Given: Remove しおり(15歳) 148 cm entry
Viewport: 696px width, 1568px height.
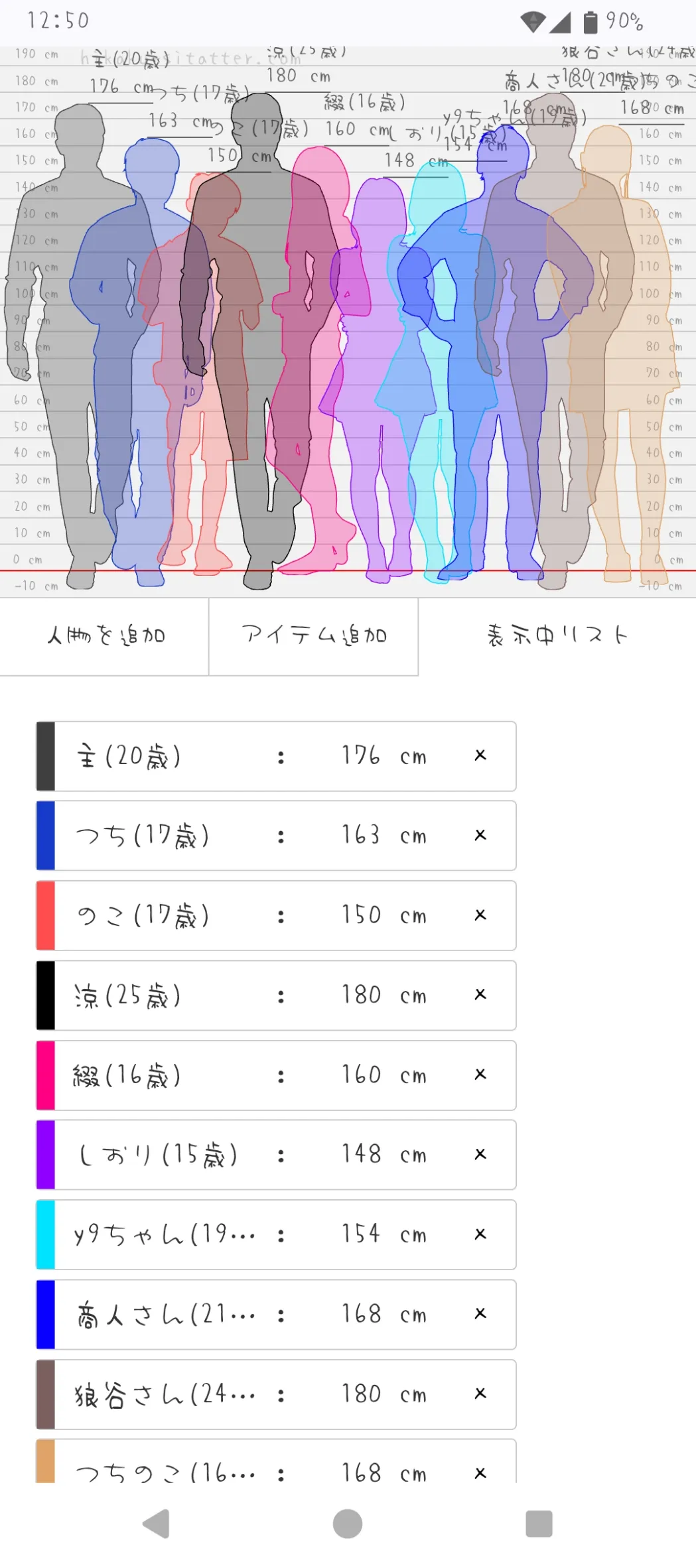Looking at the screenshot, I should pyautogui.click(x=480, y=1154).
